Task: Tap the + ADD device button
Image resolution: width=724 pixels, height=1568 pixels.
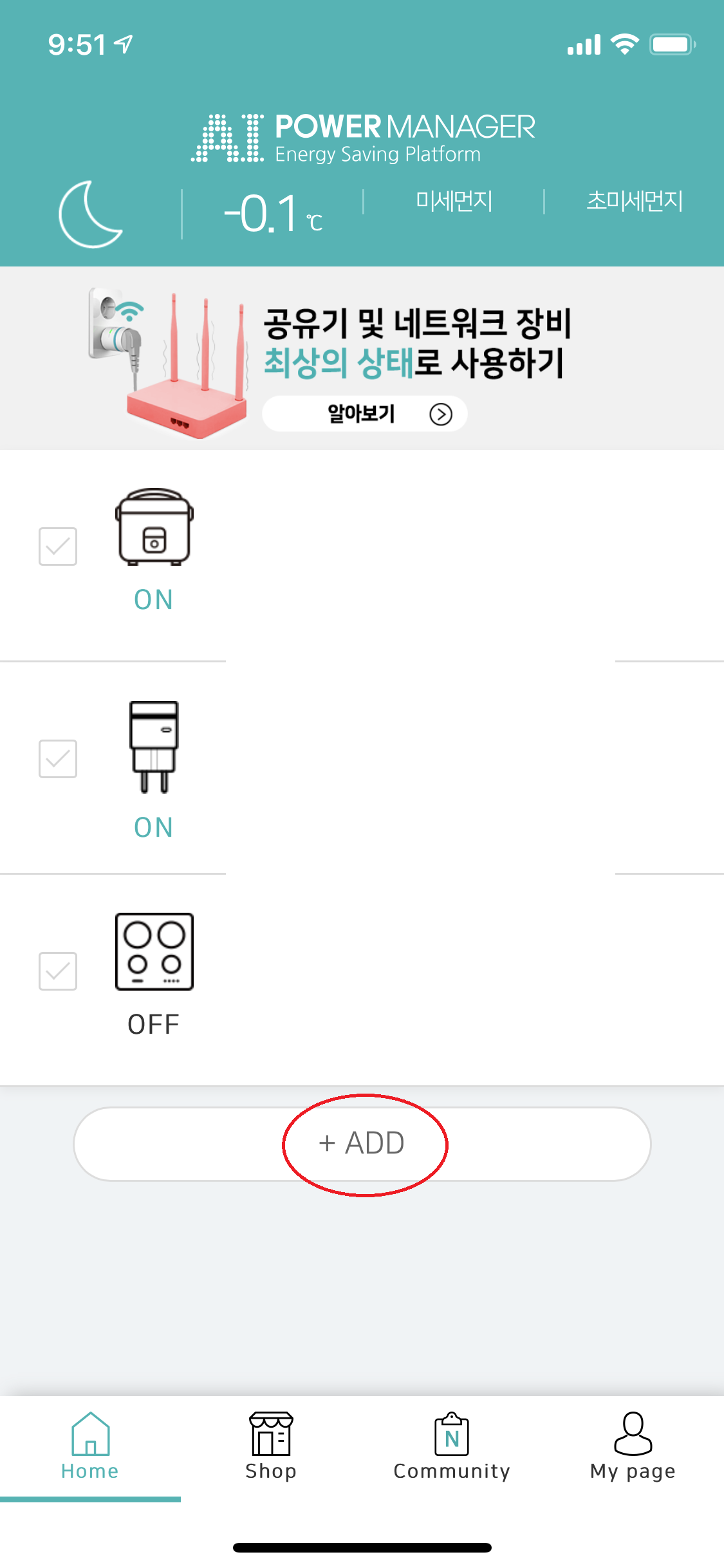Action: click(x=362, y=1144)
